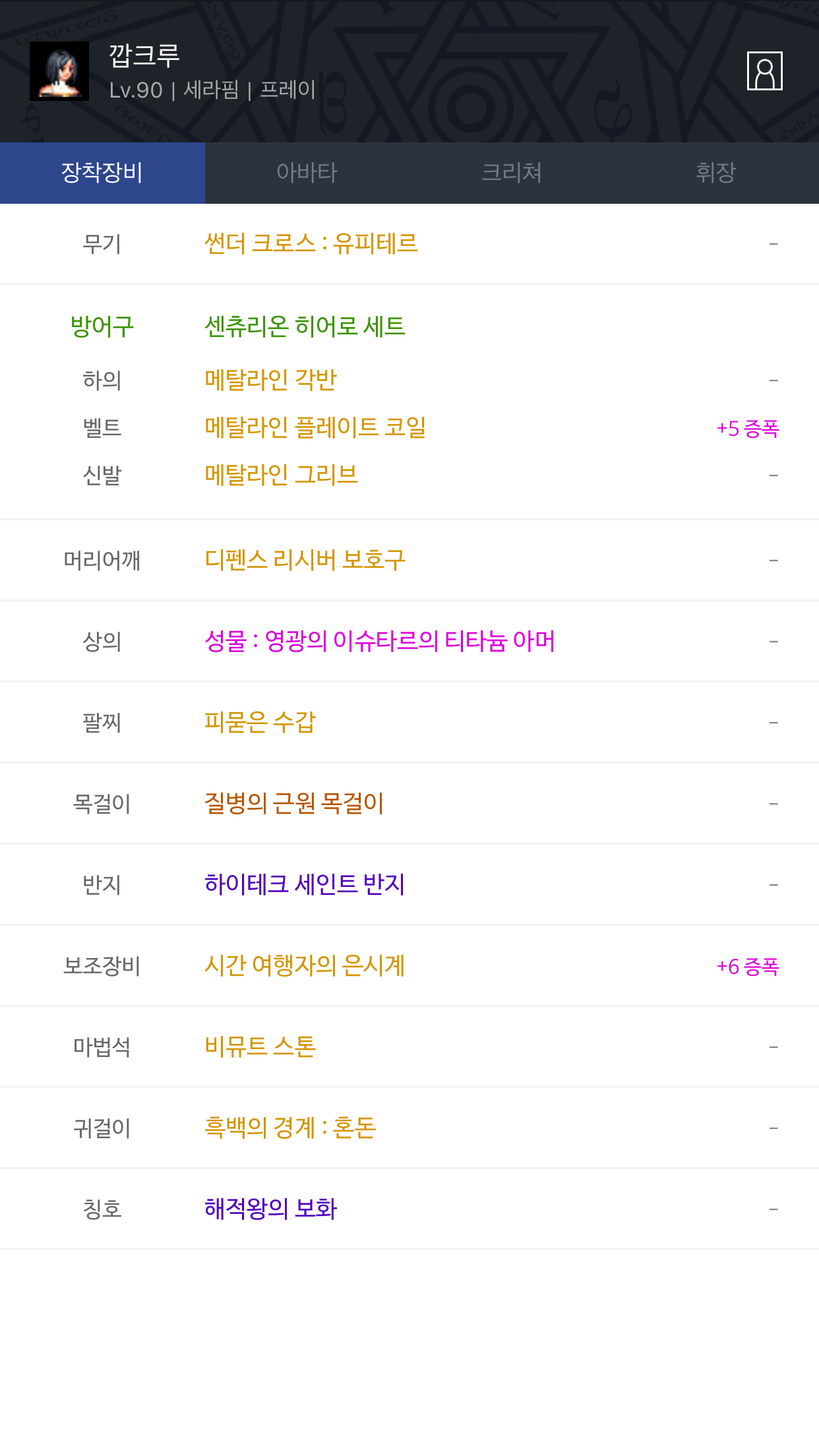Open 디펜스 리시버 보호구 shoulder item
The width and height of the screenshot is (819, 1456).
tap(409, 561)
